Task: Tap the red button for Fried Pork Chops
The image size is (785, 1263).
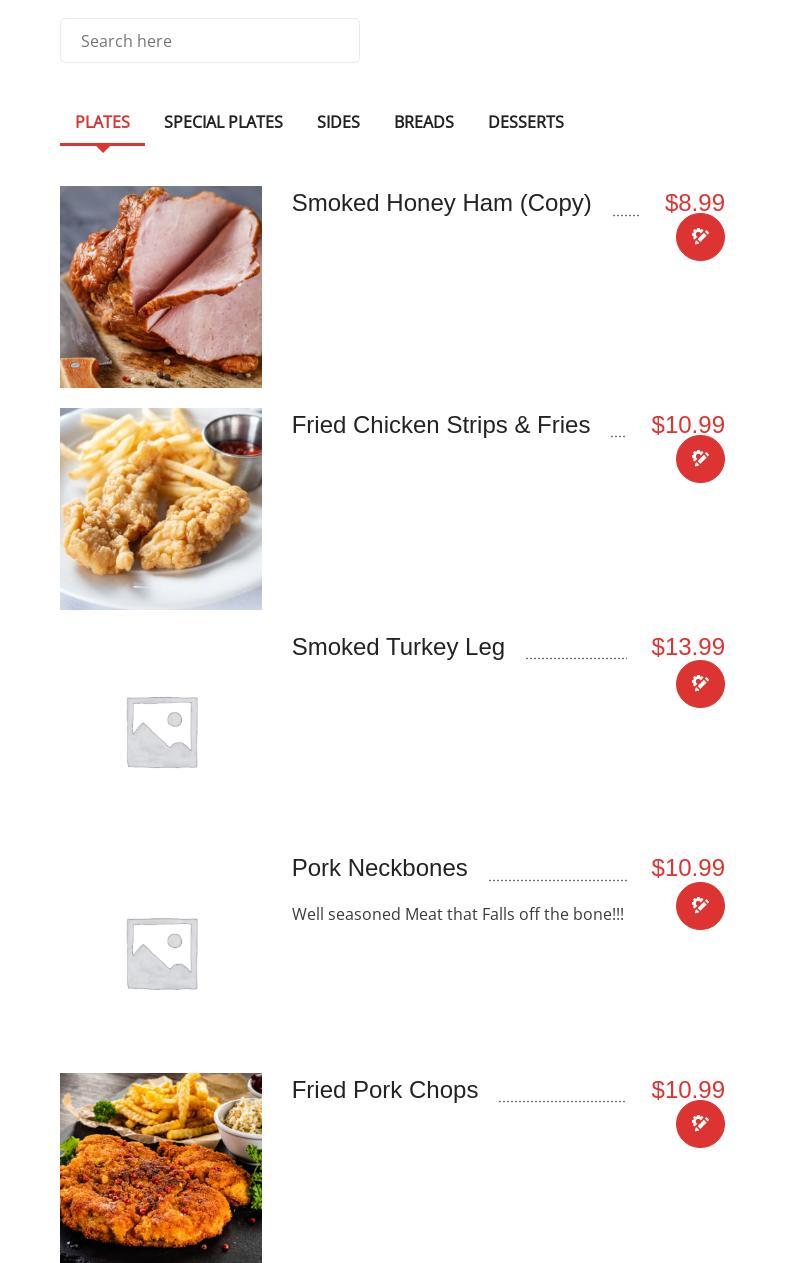Action: (700, 1124)
